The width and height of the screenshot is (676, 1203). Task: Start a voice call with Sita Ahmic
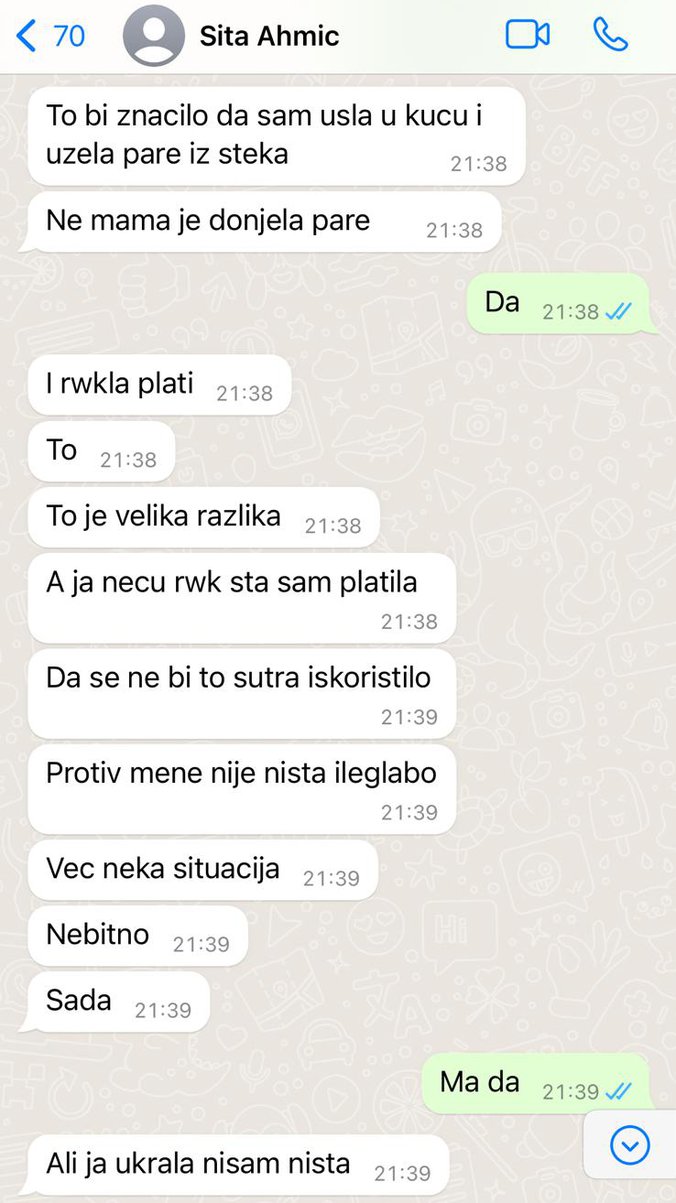pos(610,35)
